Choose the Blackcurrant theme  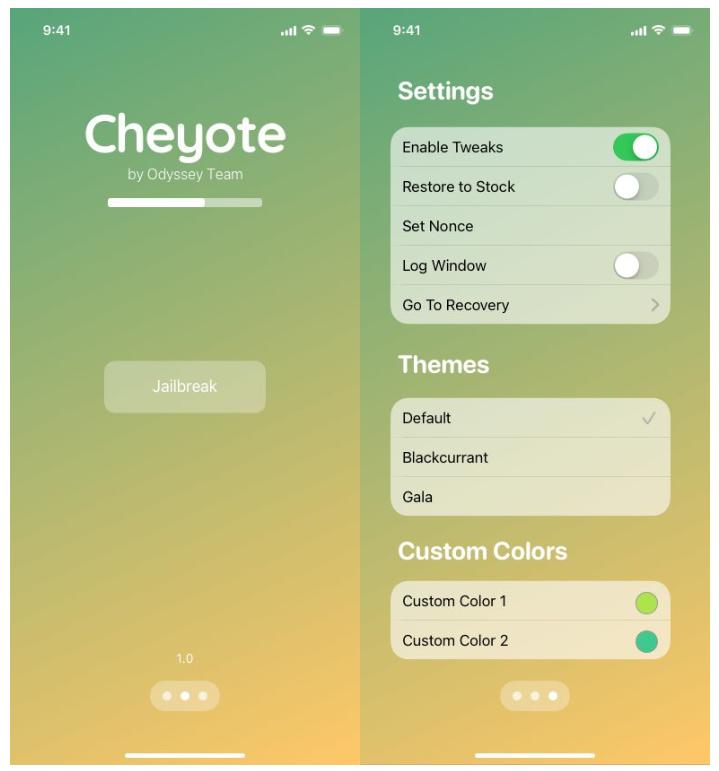point(529,457)
